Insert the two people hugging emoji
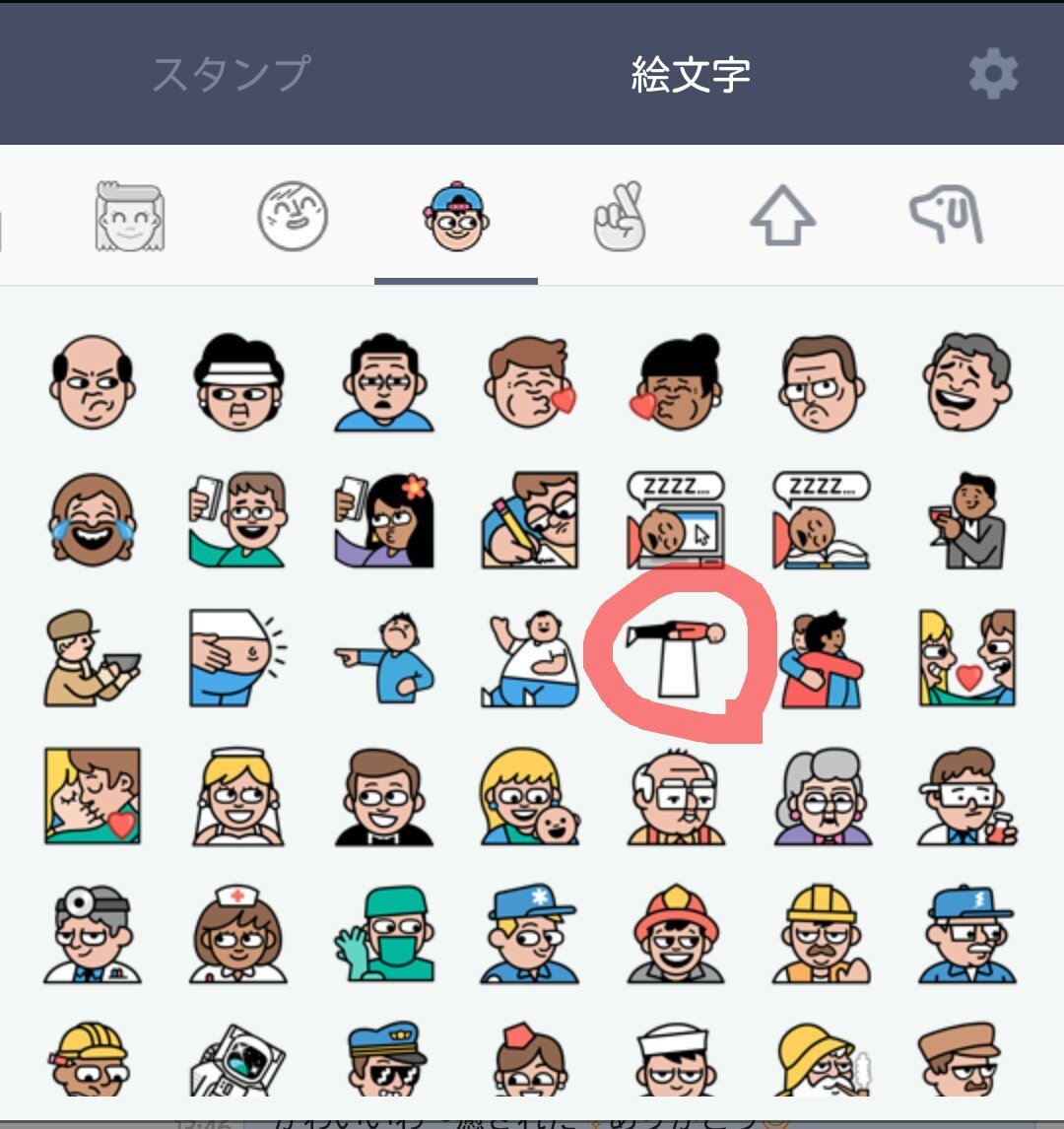The height and width of the screenshot is (1129, 1064). (823, 658)
